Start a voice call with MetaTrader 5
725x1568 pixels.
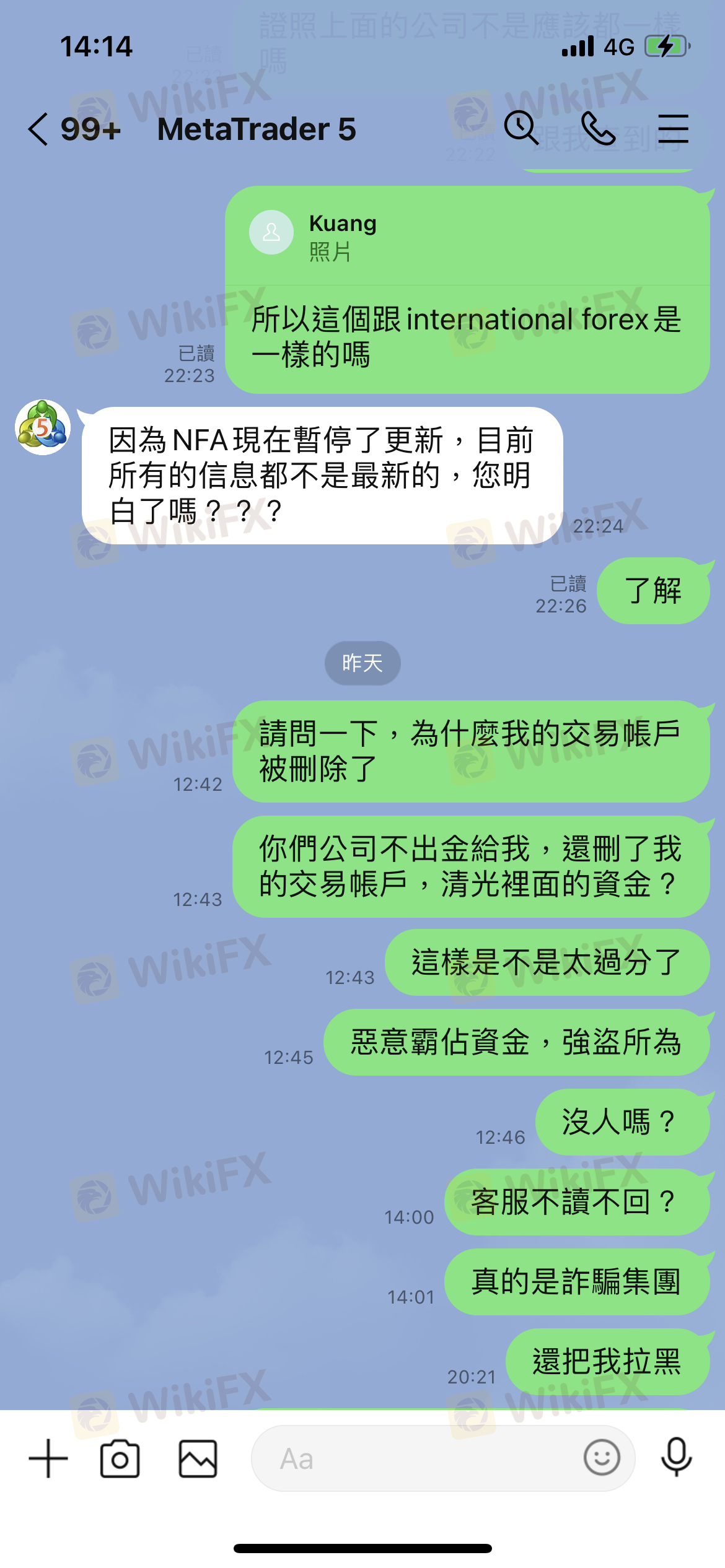point(597,128)
